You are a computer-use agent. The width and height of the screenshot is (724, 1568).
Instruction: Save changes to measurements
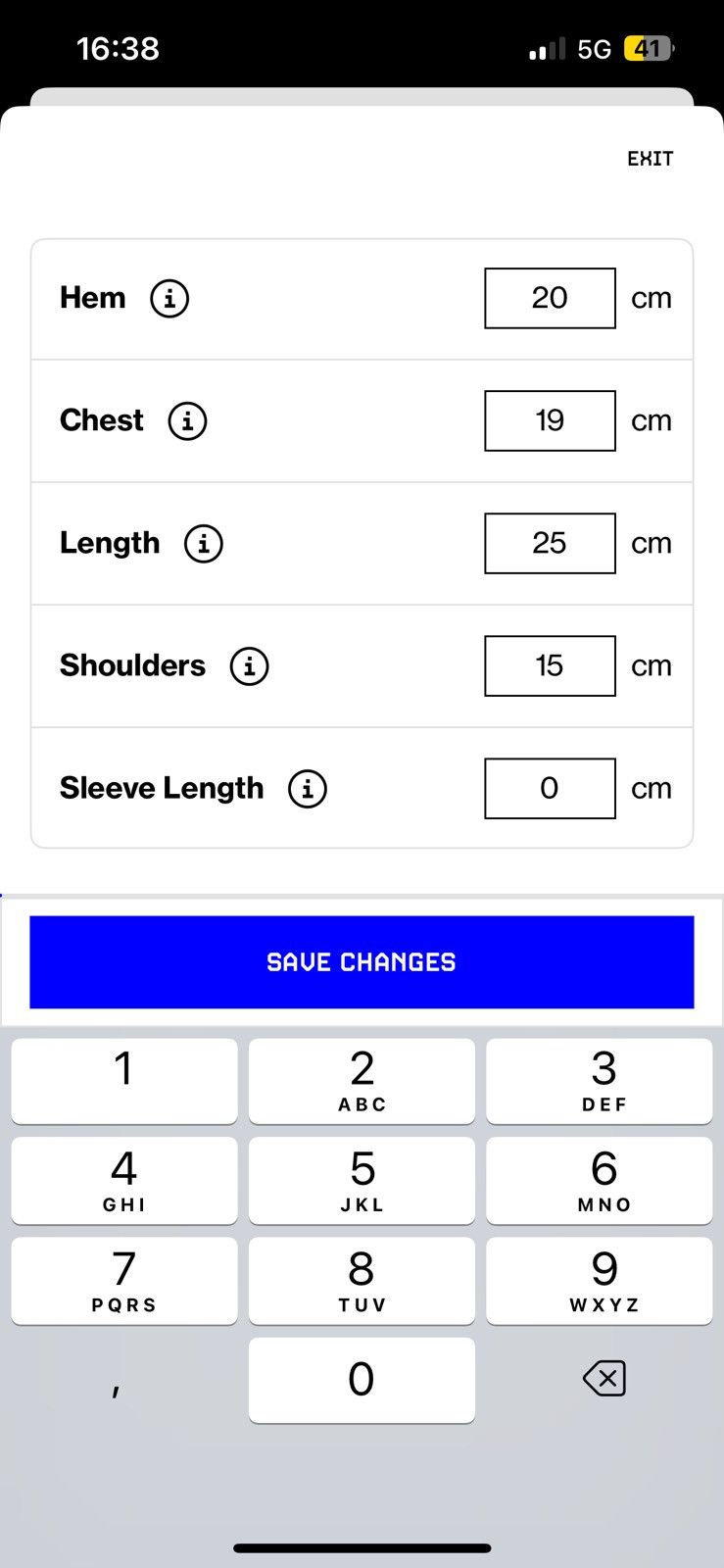coord(362,961)
